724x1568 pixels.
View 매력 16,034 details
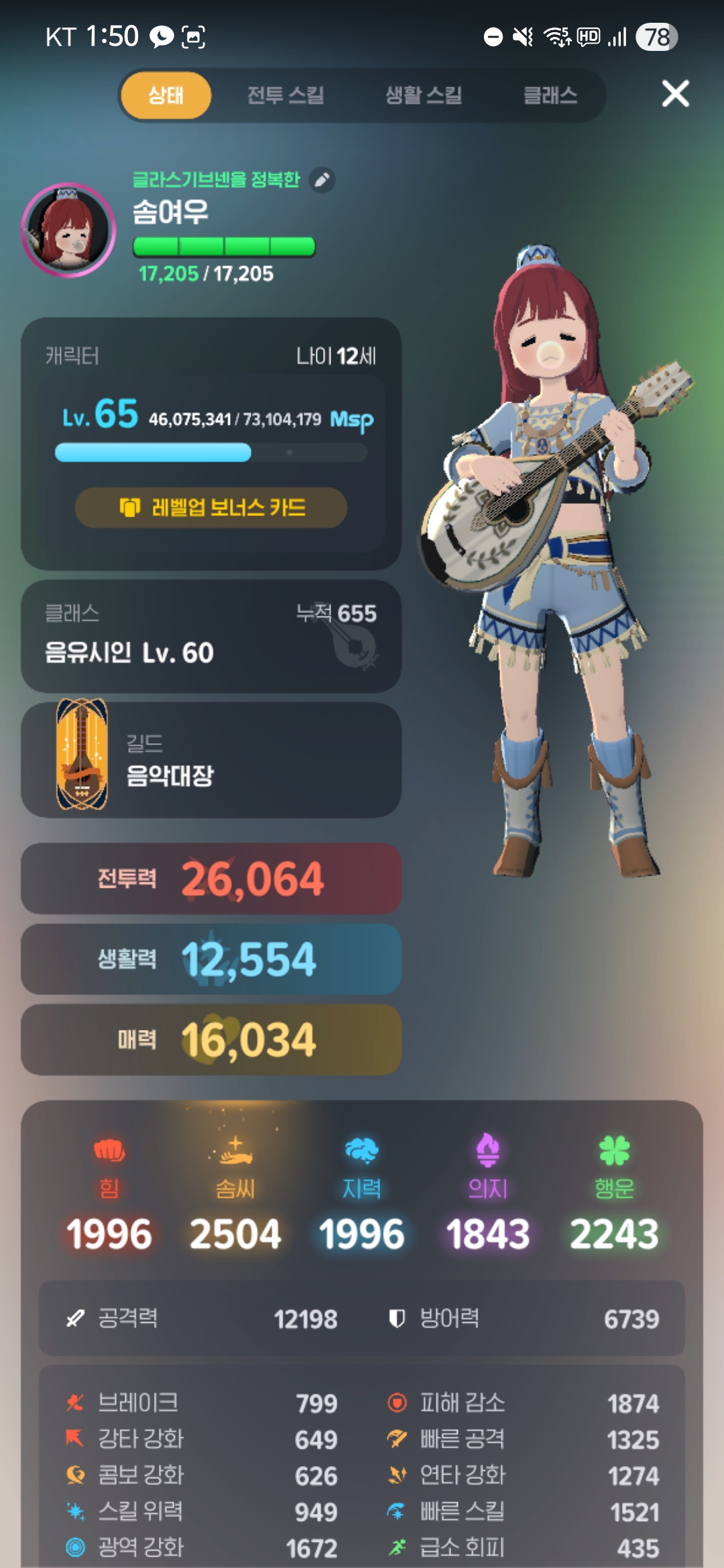point(211,1039)
